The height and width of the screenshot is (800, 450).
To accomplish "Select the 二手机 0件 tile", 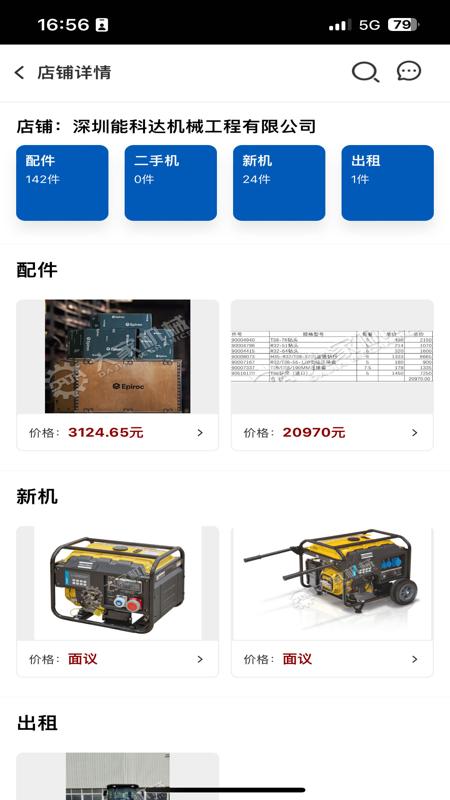I will click(x=170, y=183).
